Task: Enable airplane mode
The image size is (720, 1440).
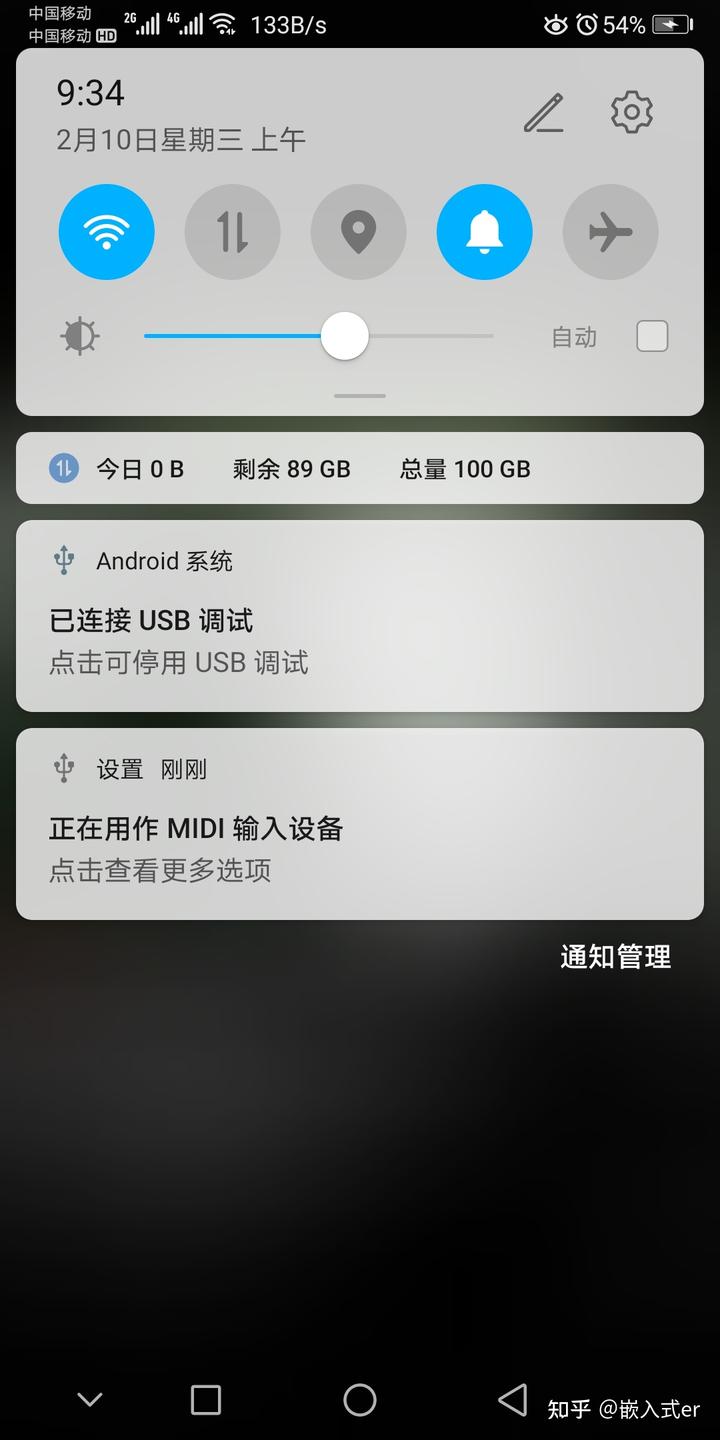Action: click(x=611, y=231)
